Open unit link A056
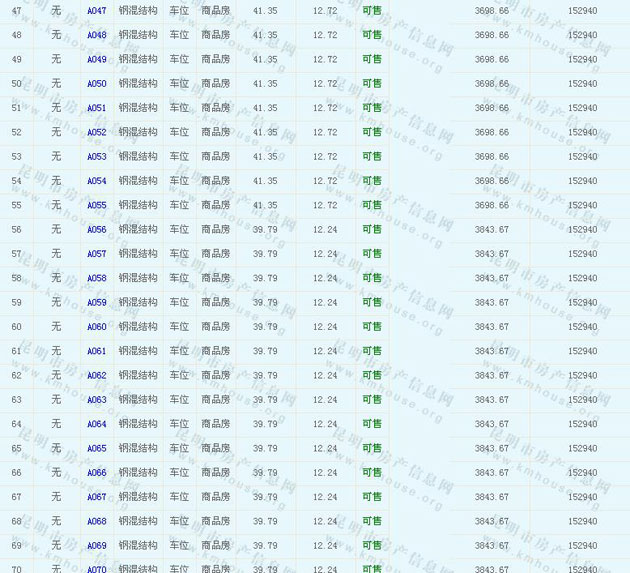 pyautogui.click(x=96, y=230)
